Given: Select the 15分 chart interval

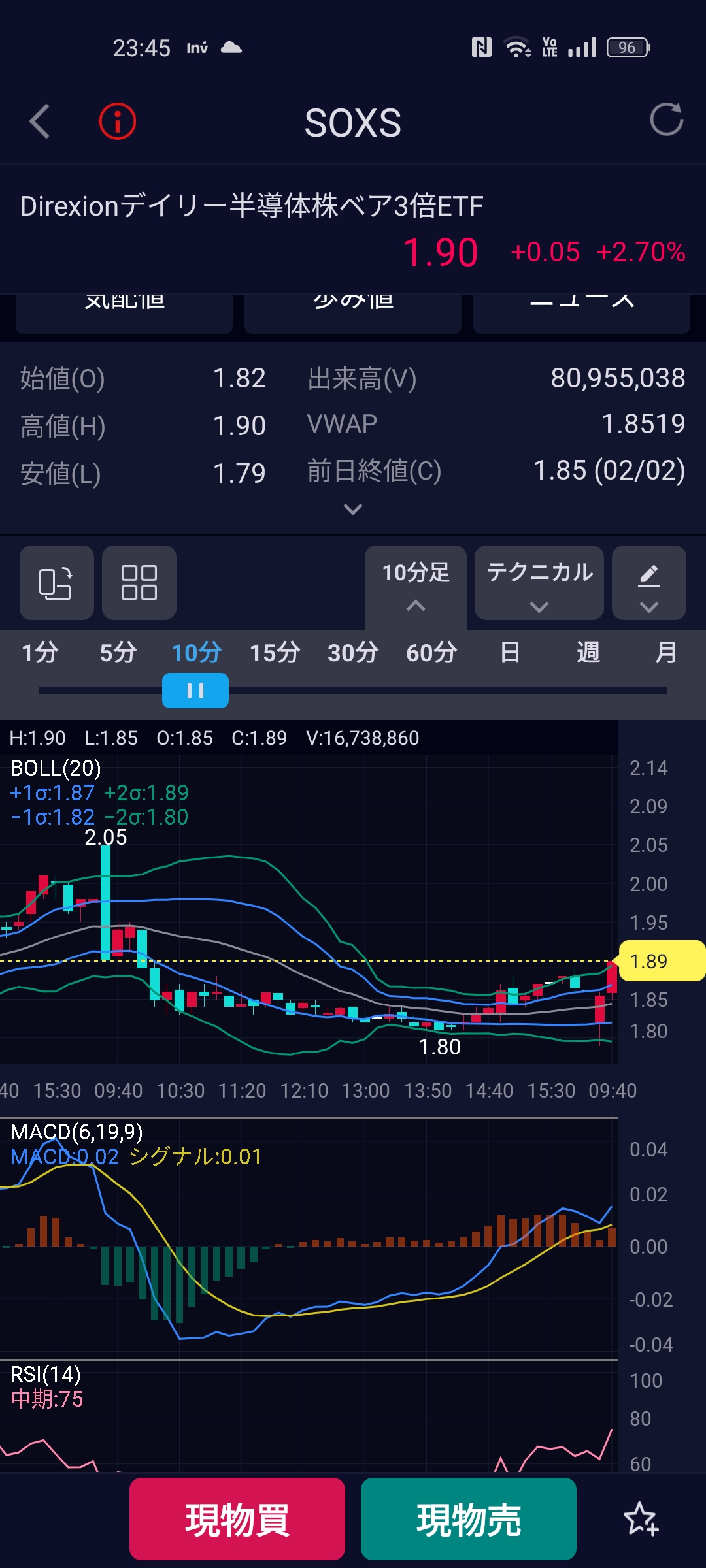Looking at the screenshot, I should click(x=275, y=653).
